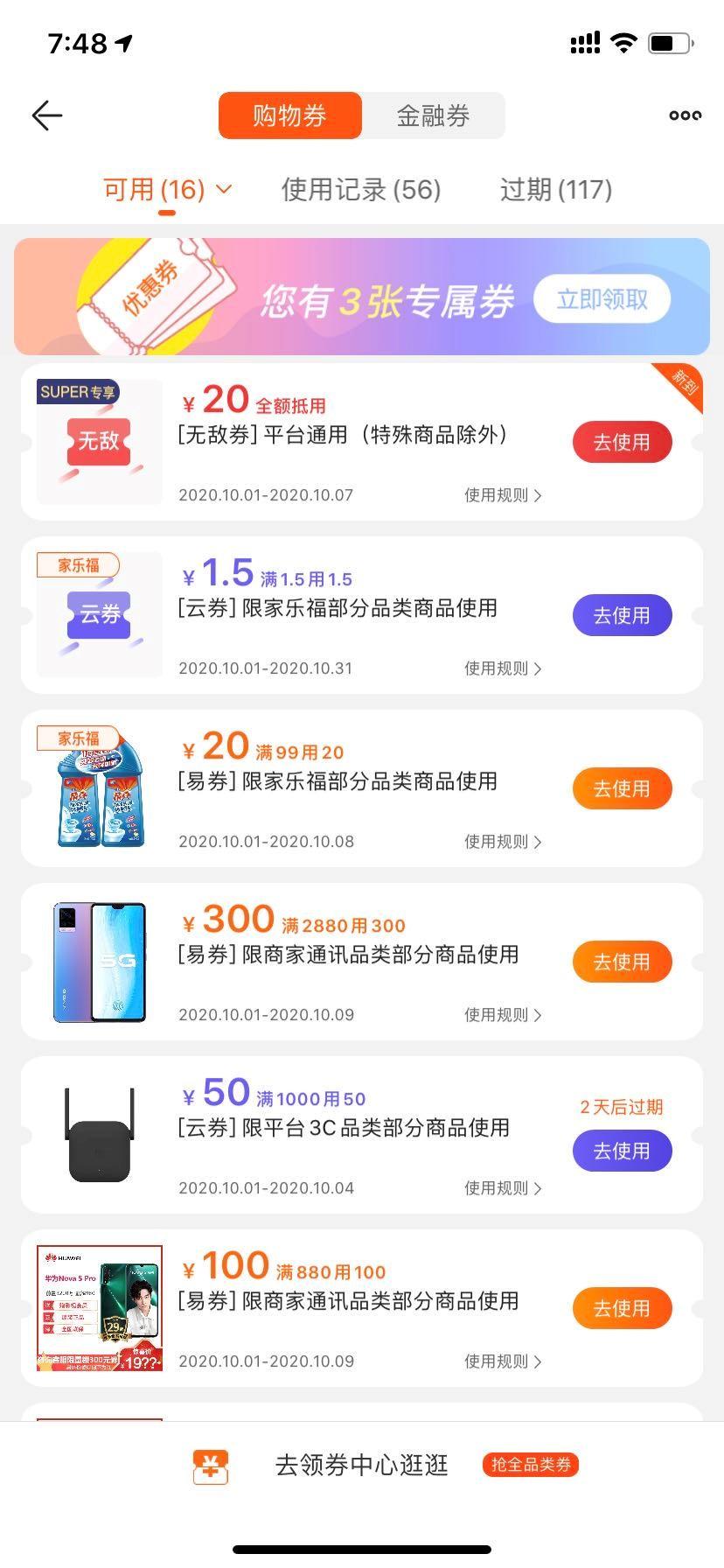
Task: Read 使用规则 for the ¥100 coupon
Action: coord(503,1361)
